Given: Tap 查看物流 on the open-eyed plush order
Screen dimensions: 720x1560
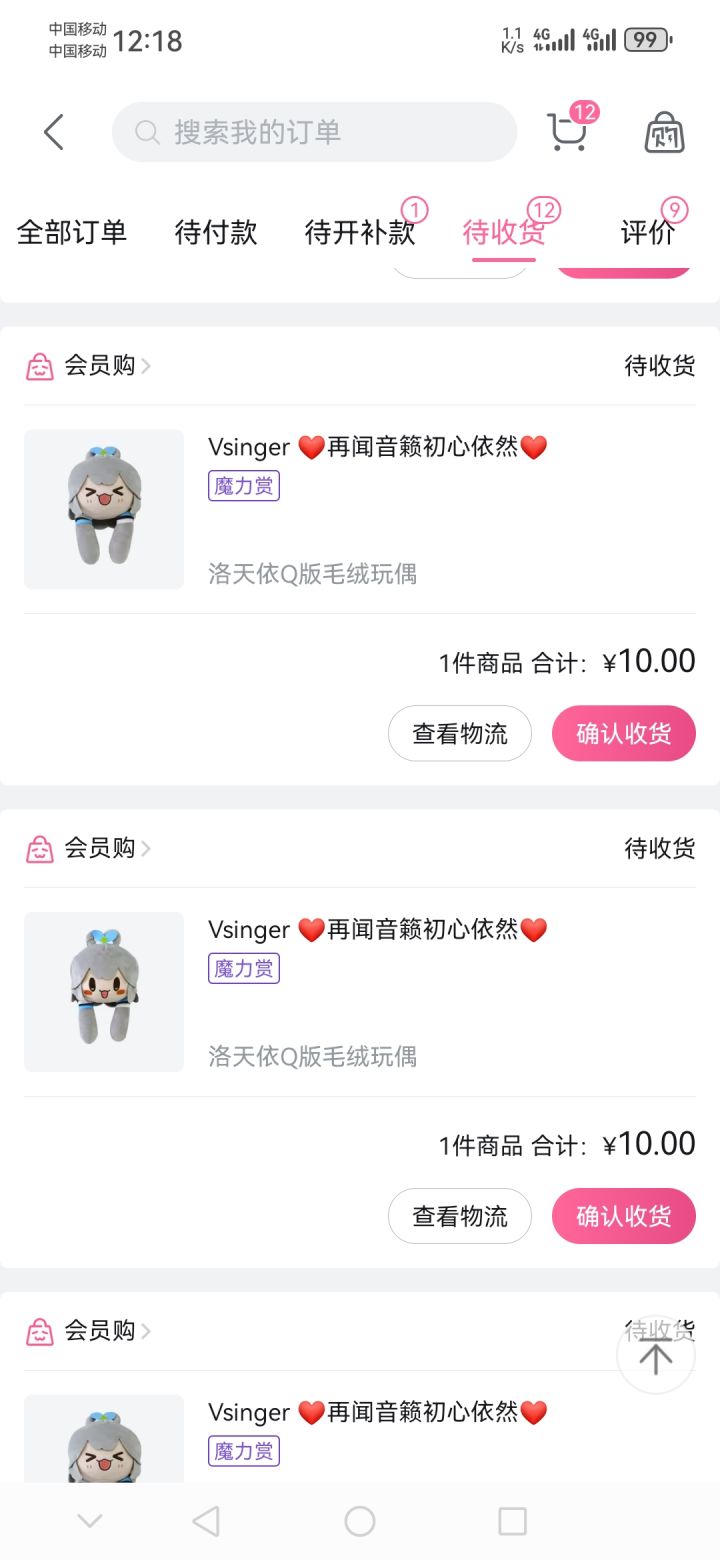Looking at the screenshot, I should (x=460, y=1216).
